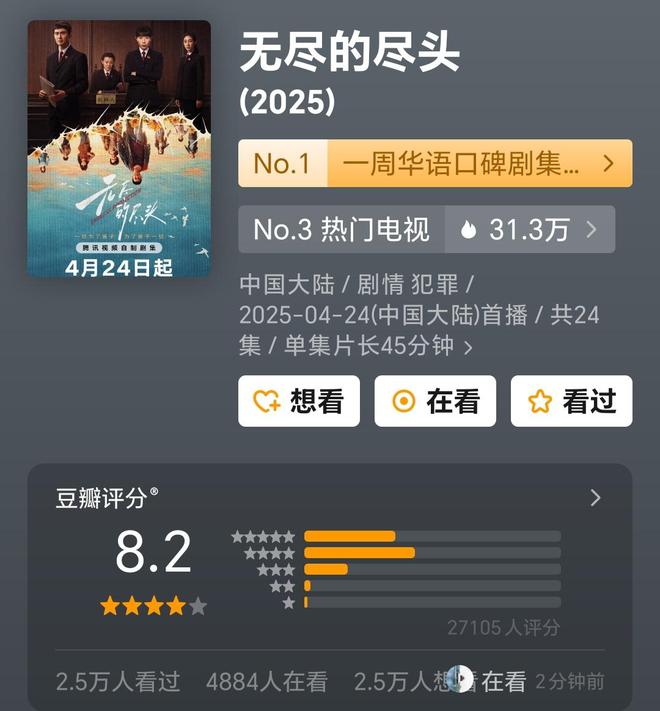Mark the show as 看过
The height and width of the screenshot is (711, 660).
point(571,401)
